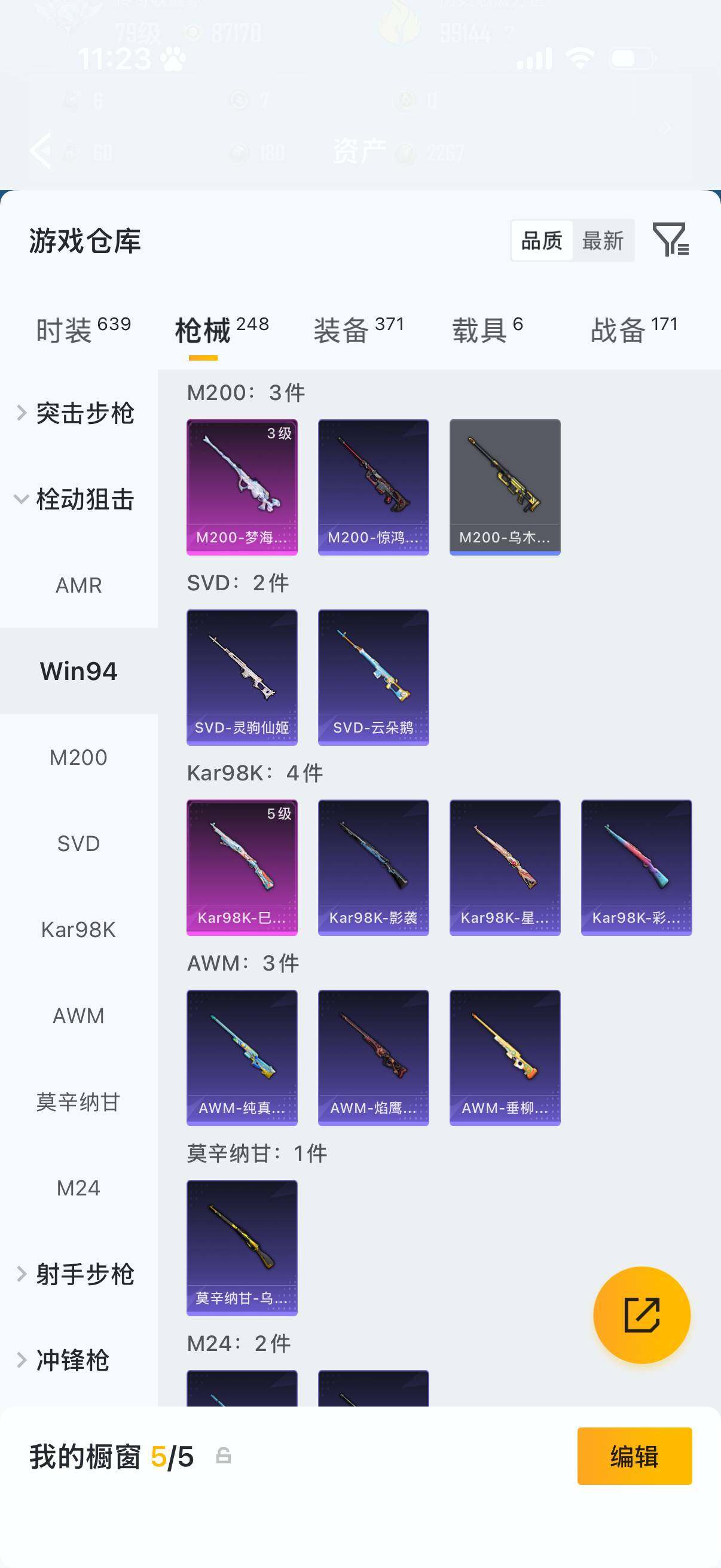View the SVD-云朵鹅 skin

pyautogui.click(x=373, y=677)
